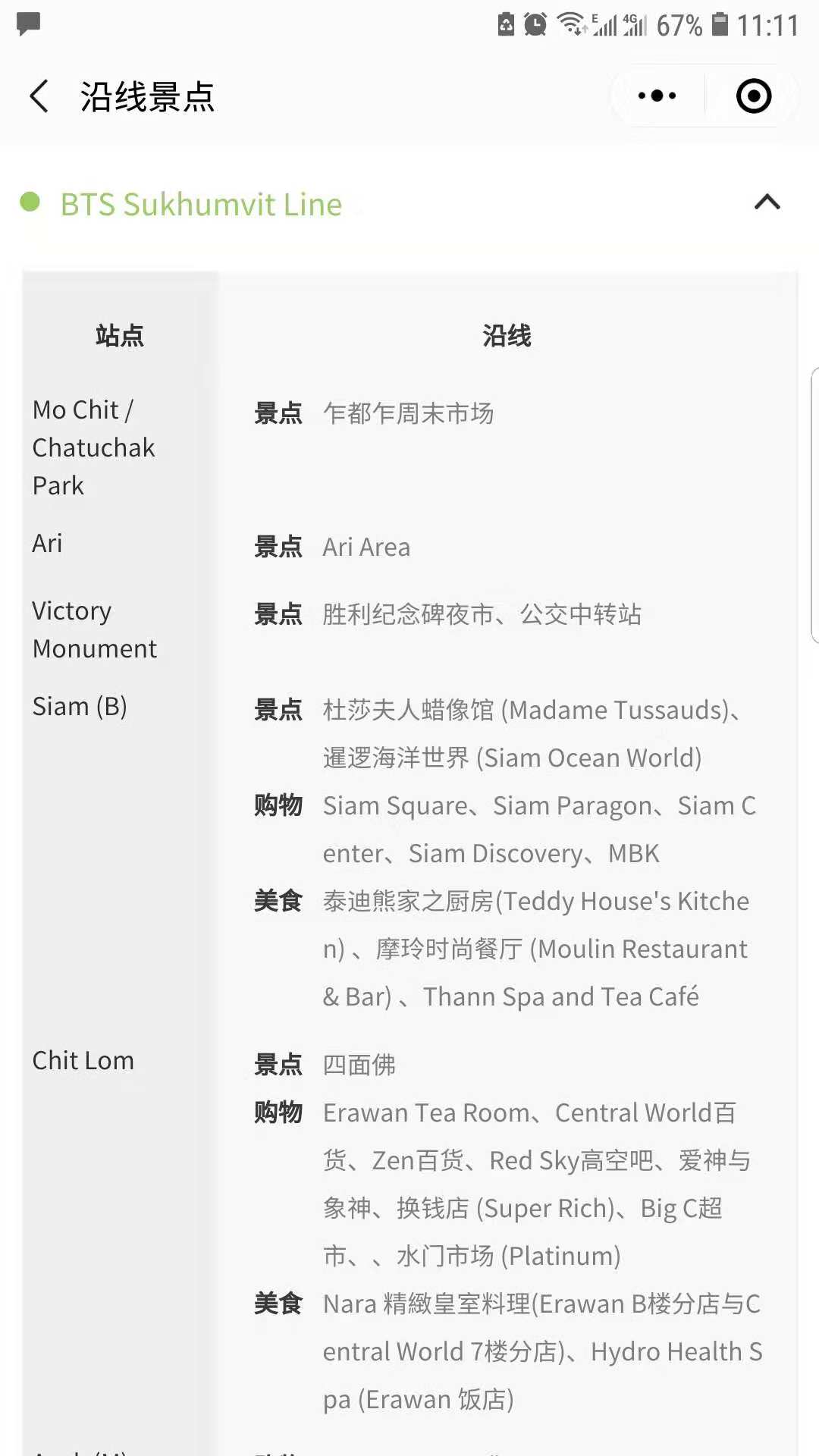This screenshot has width=819, height=1456.
Task: Close the mini program with circle button
Action: [754, 96]
